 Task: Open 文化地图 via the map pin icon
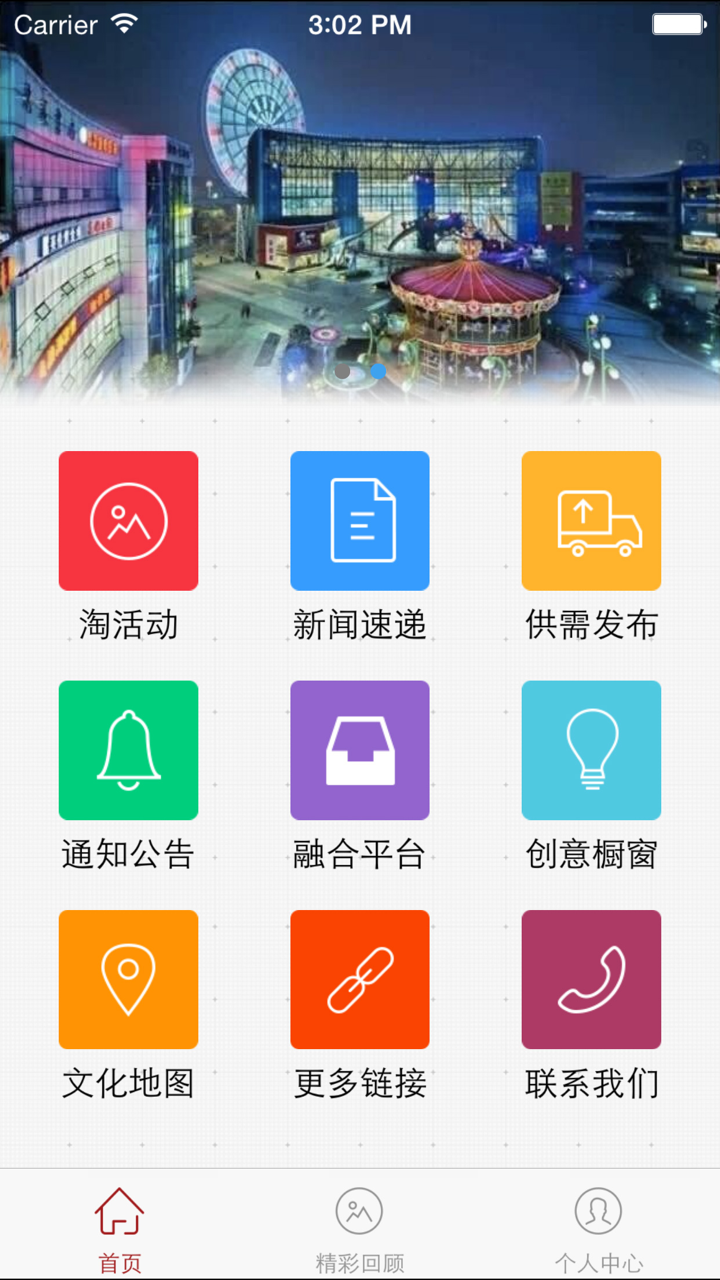(128, 979)
